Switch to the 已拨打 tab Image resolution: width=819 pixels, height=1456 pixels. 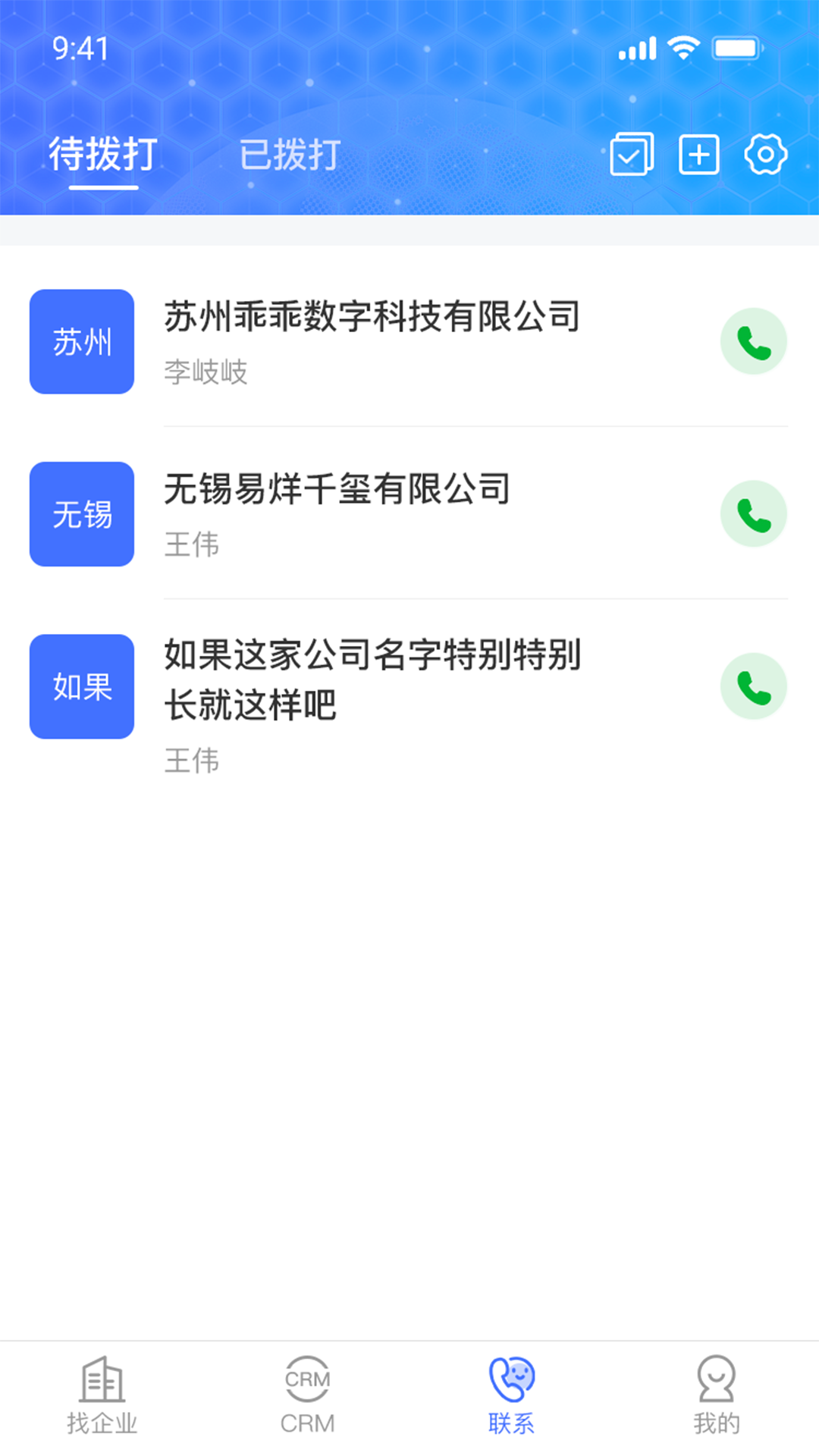pos(290,155)
